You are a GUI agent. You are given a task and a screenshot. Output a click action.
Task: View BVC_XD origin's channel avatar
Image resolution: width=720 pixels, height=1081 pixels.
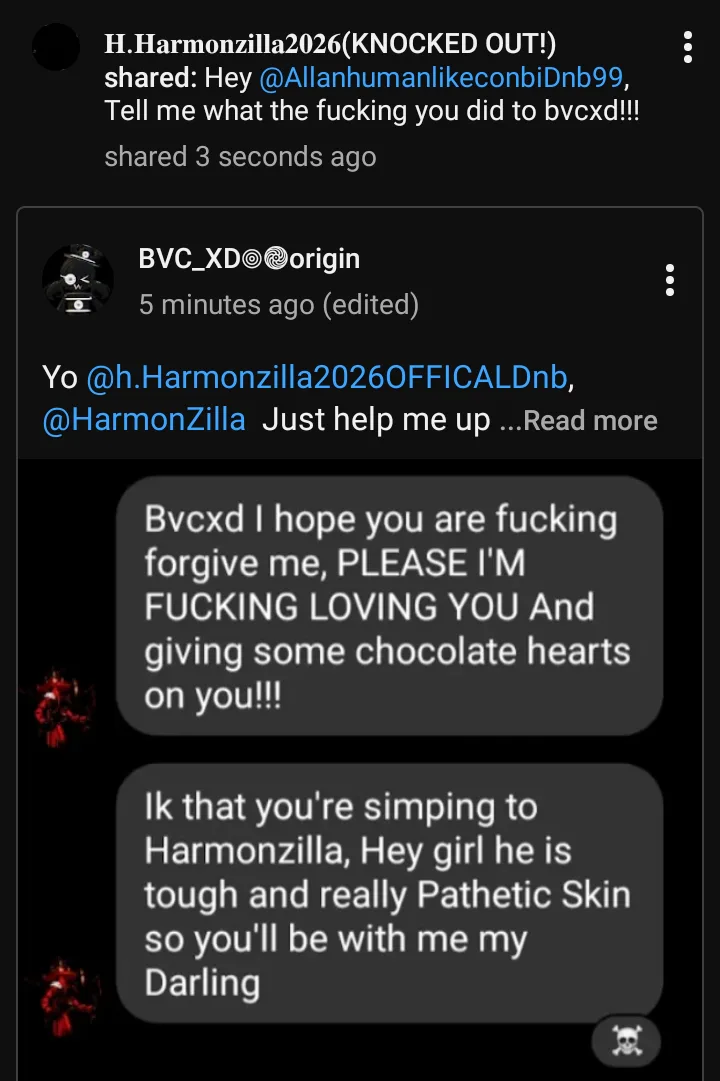click(78, 278)
